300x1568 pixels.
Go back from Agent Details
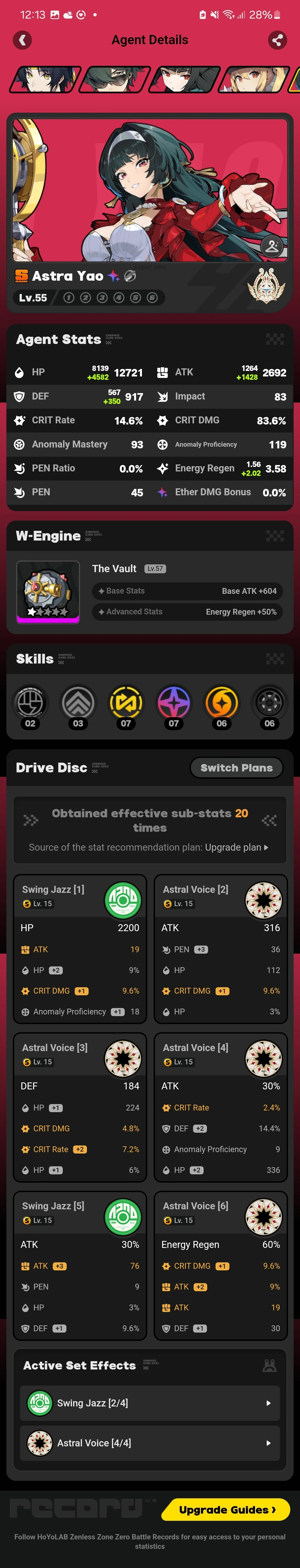(22, 40)
